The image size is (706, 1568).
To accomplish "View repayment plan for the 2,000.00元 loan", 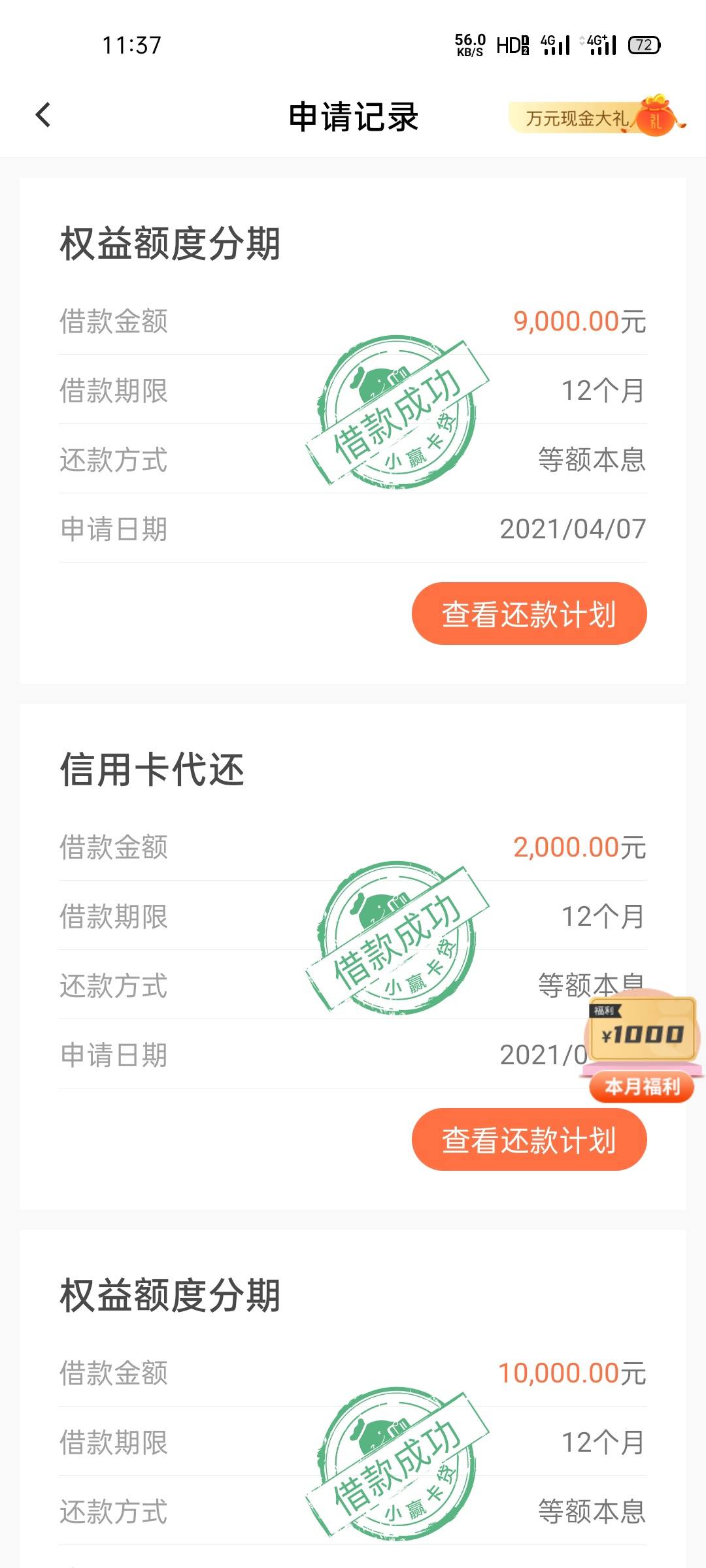I will (529, 1139).
